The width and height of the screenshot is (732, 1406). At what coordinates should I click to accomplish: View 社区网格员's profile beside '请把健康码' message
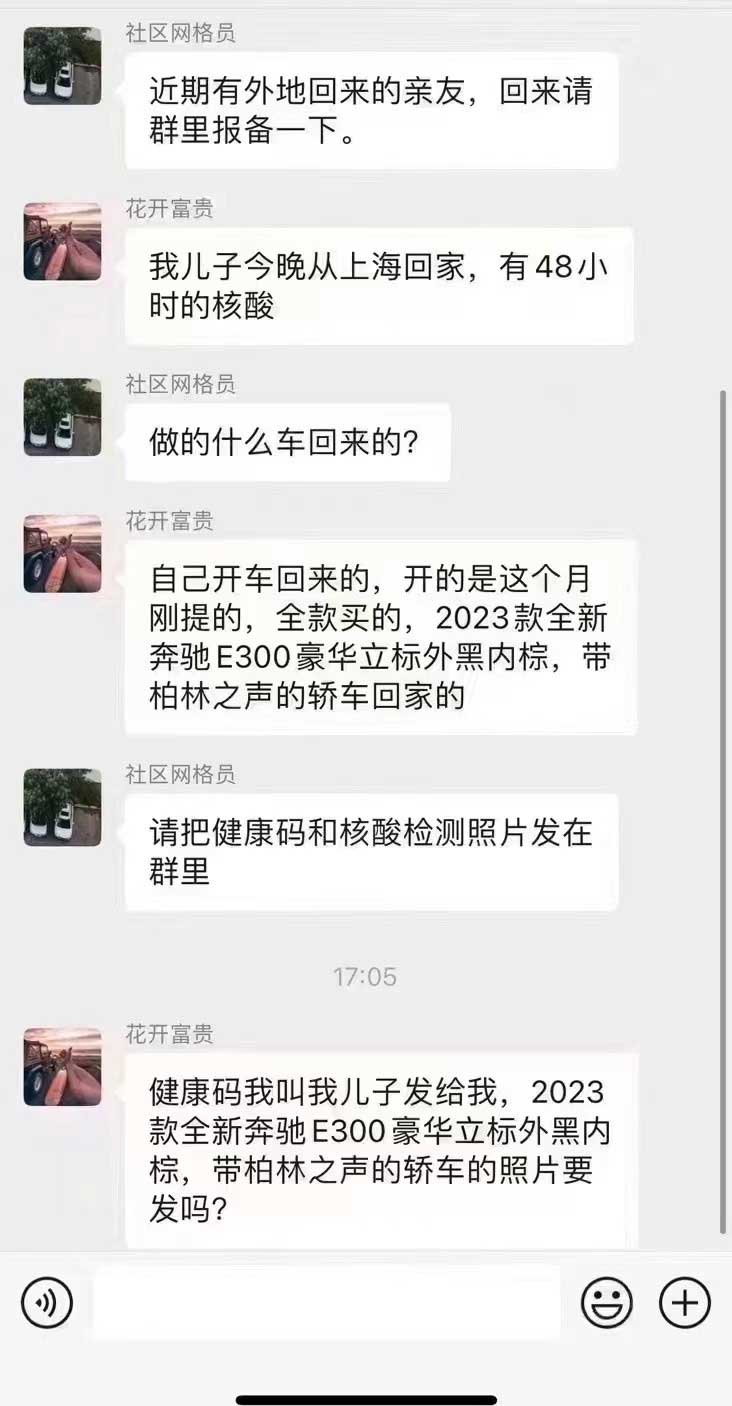click(63, 807)
